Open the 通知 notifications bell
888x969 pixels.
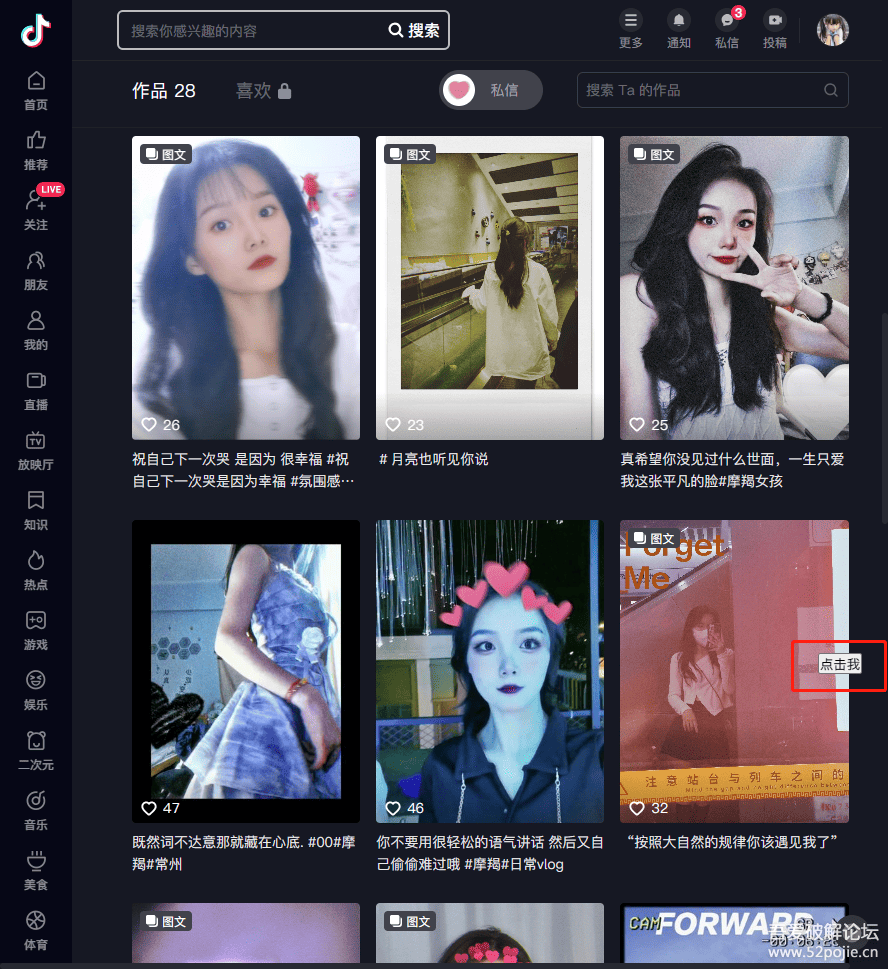click(x=679, y=30)
